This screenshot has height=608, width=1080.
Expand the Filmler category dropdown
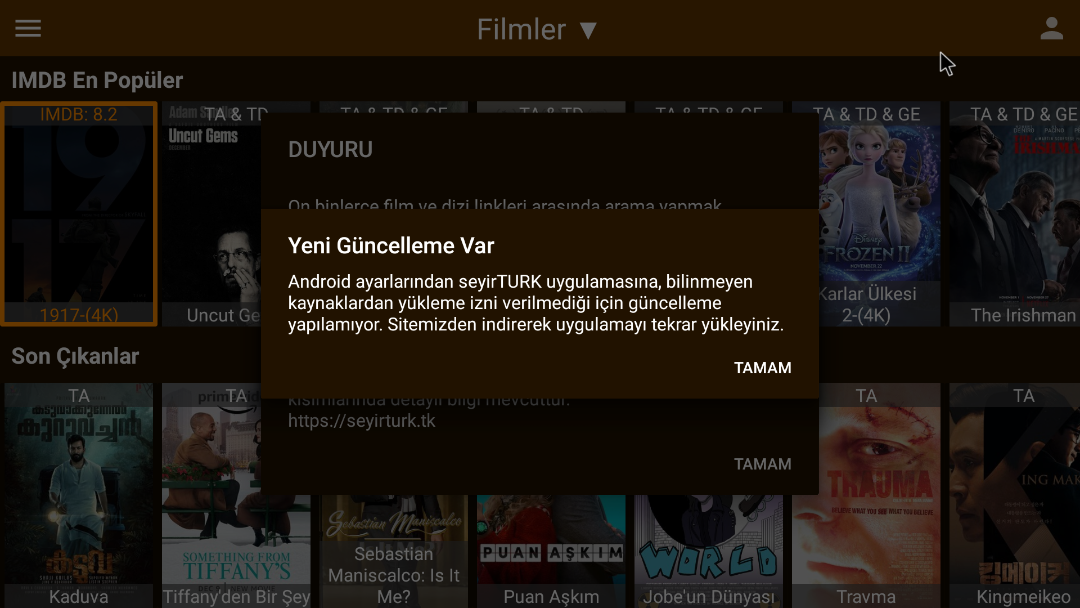pos(537,29)
